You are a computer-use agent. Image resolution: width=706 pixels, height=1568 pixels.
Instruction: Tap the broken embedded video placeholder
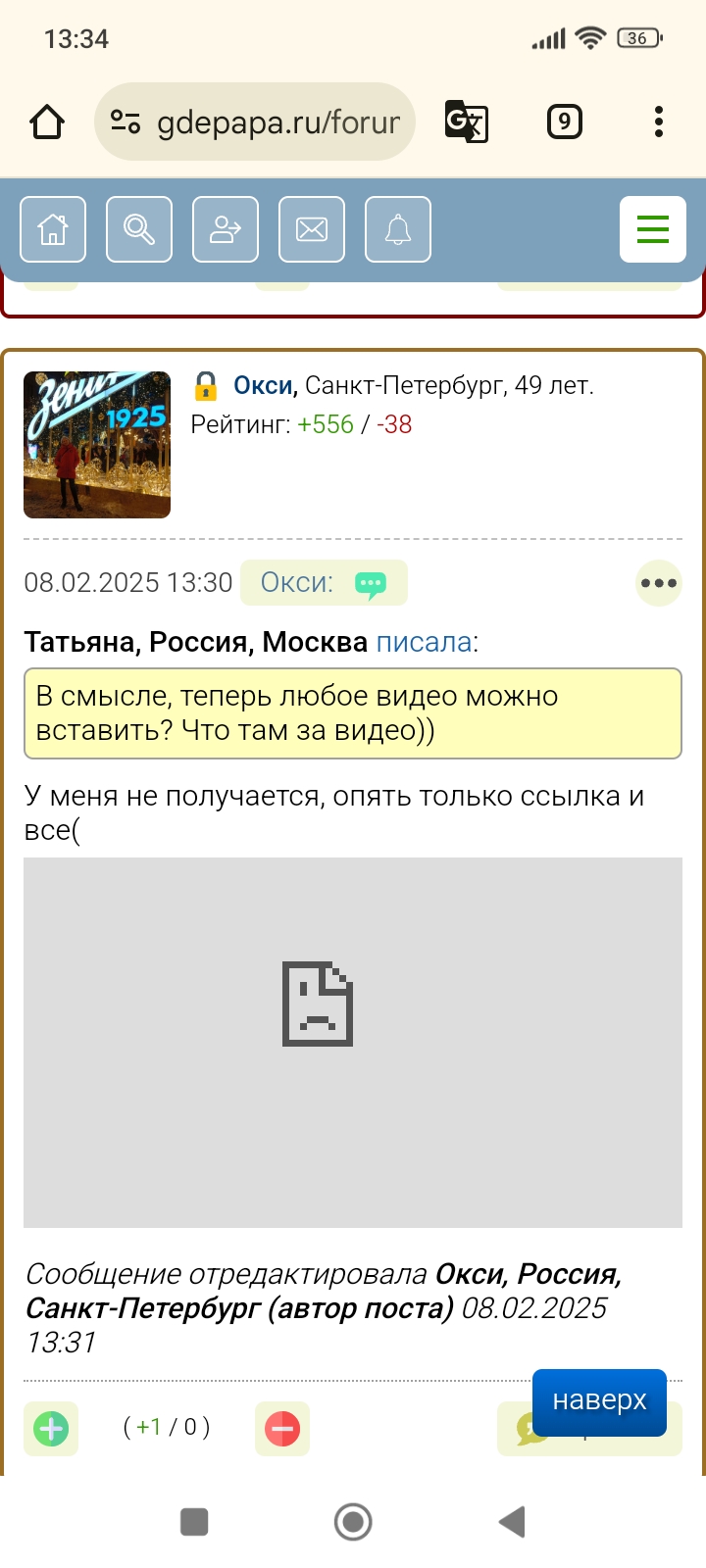click(353, 1042)
